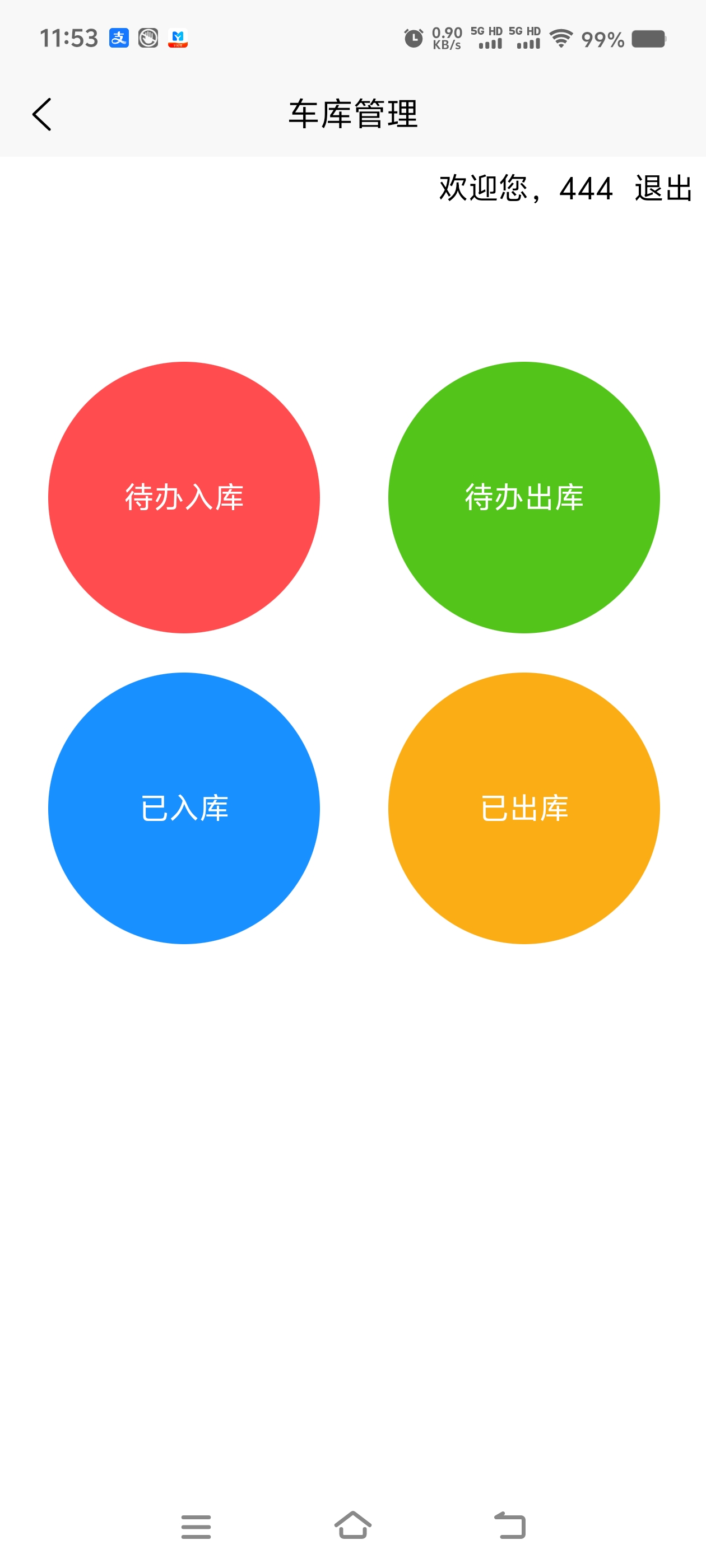View the orange 已出库 records
This screenshot has height=1568, width=706.
tap(524, 808)
